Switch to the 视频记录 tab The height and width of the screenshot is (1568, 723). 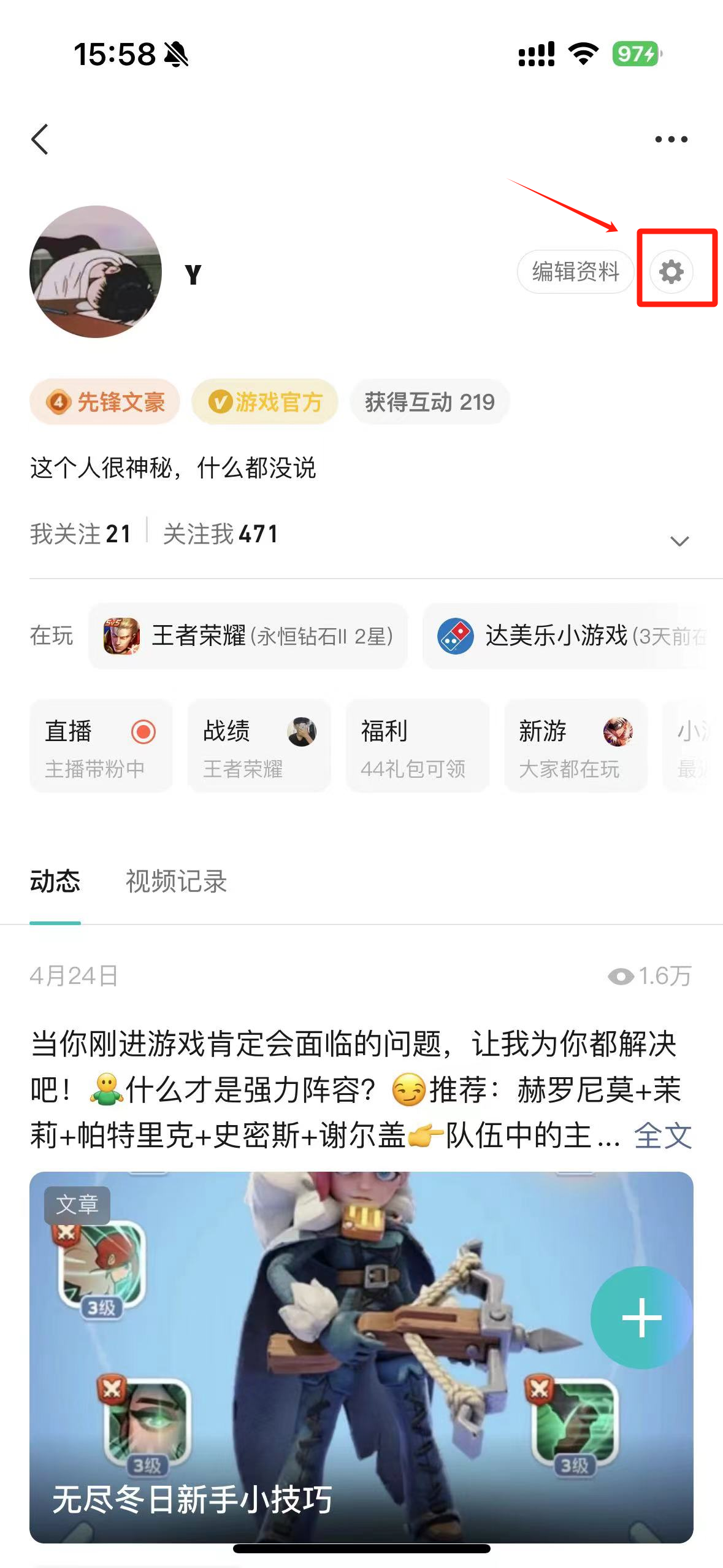point(177,882)
